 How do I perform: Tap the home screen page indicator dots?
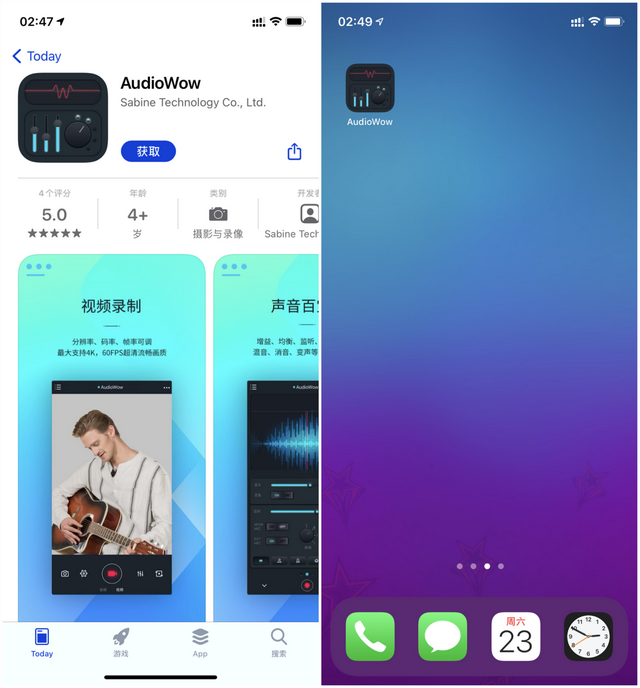point(480,566)
